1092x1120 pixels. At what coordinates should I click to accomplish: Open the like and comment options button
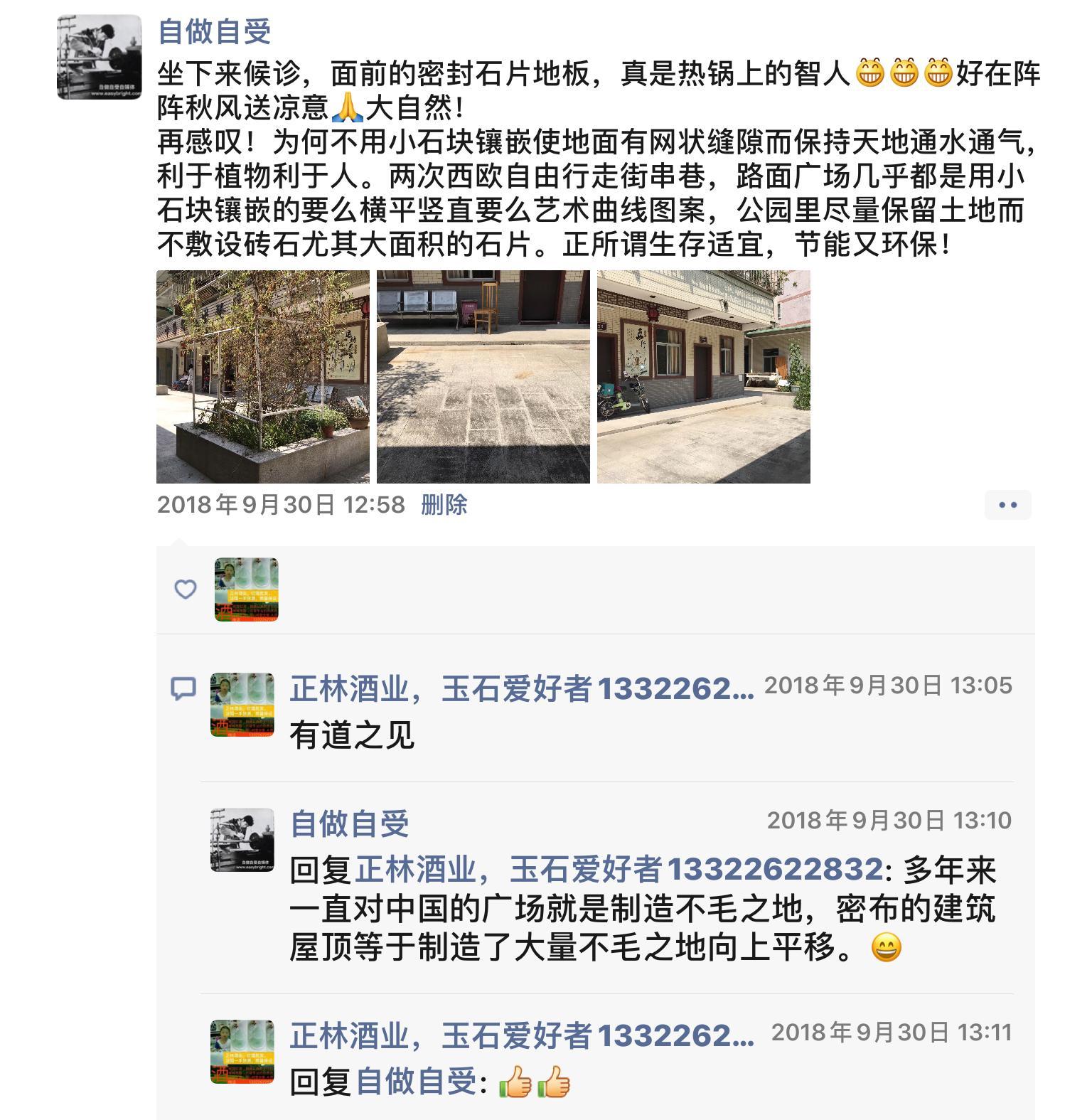1007,505
